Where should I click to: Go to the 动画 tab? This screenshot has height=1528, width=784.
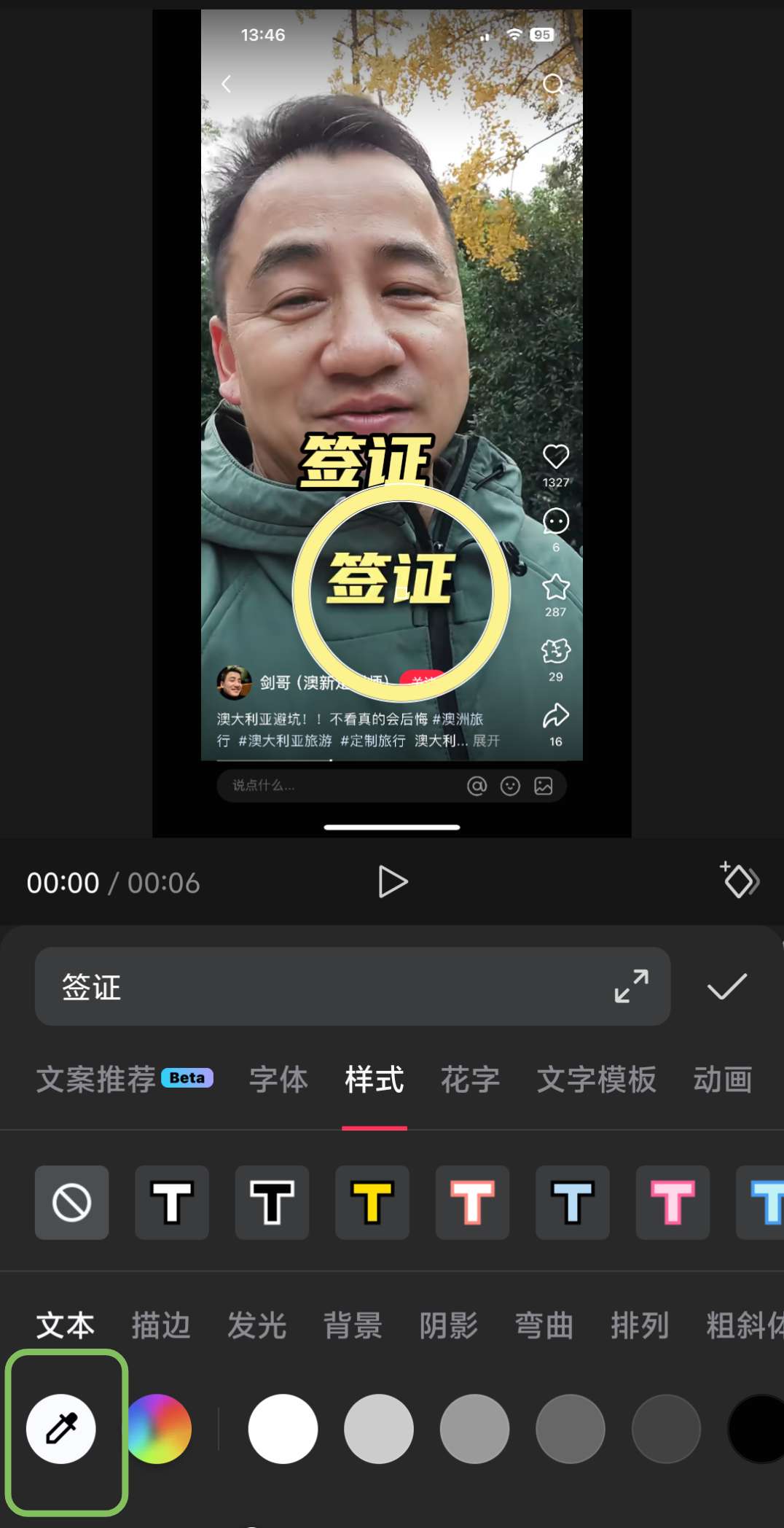click(x=722, y=1079)
